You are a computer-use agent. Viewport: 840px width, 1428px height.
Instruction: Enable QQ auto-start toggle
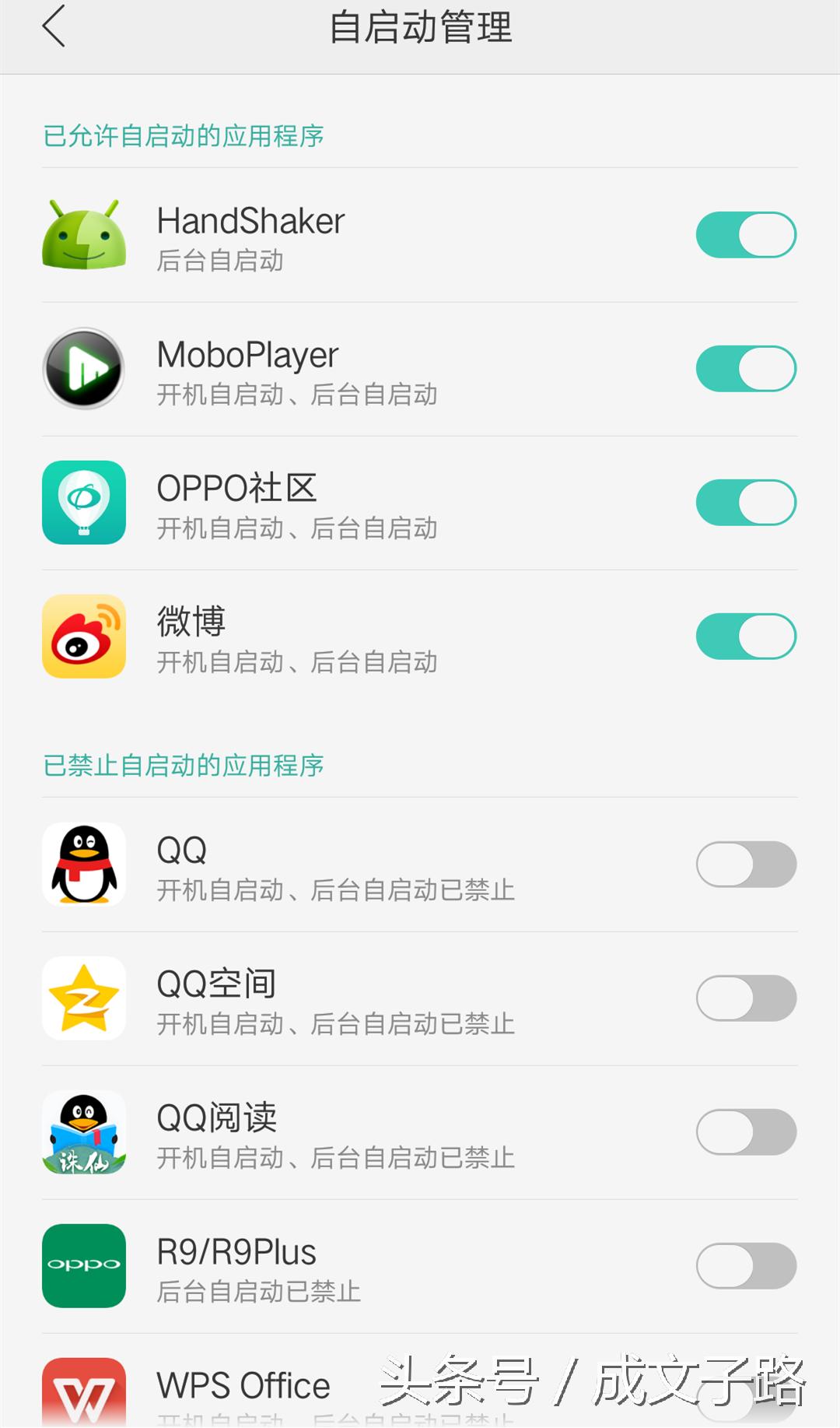point(744,864)
